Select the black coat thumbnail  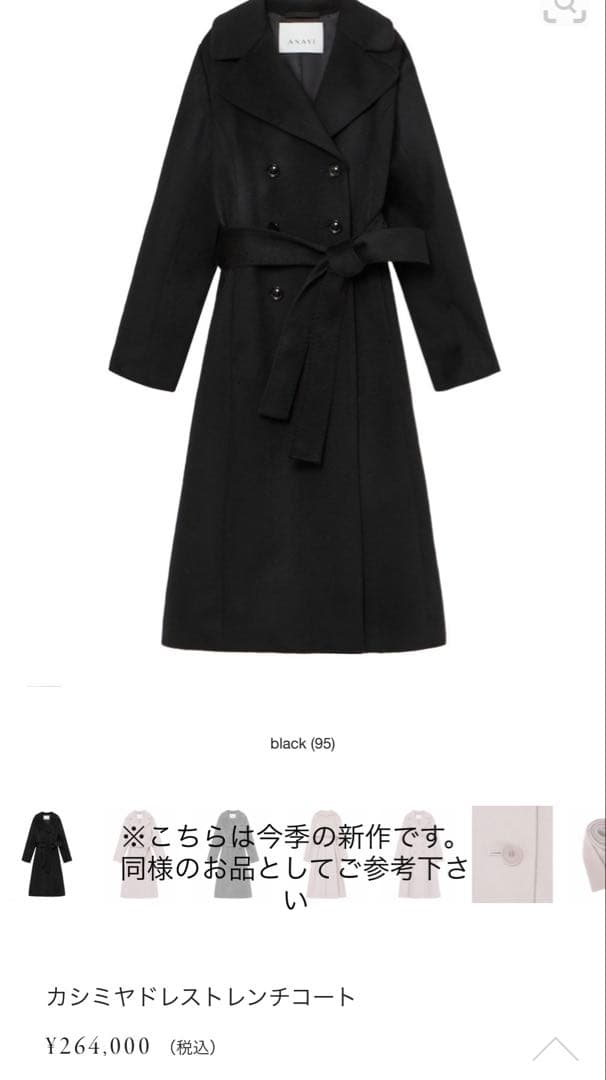46,854
